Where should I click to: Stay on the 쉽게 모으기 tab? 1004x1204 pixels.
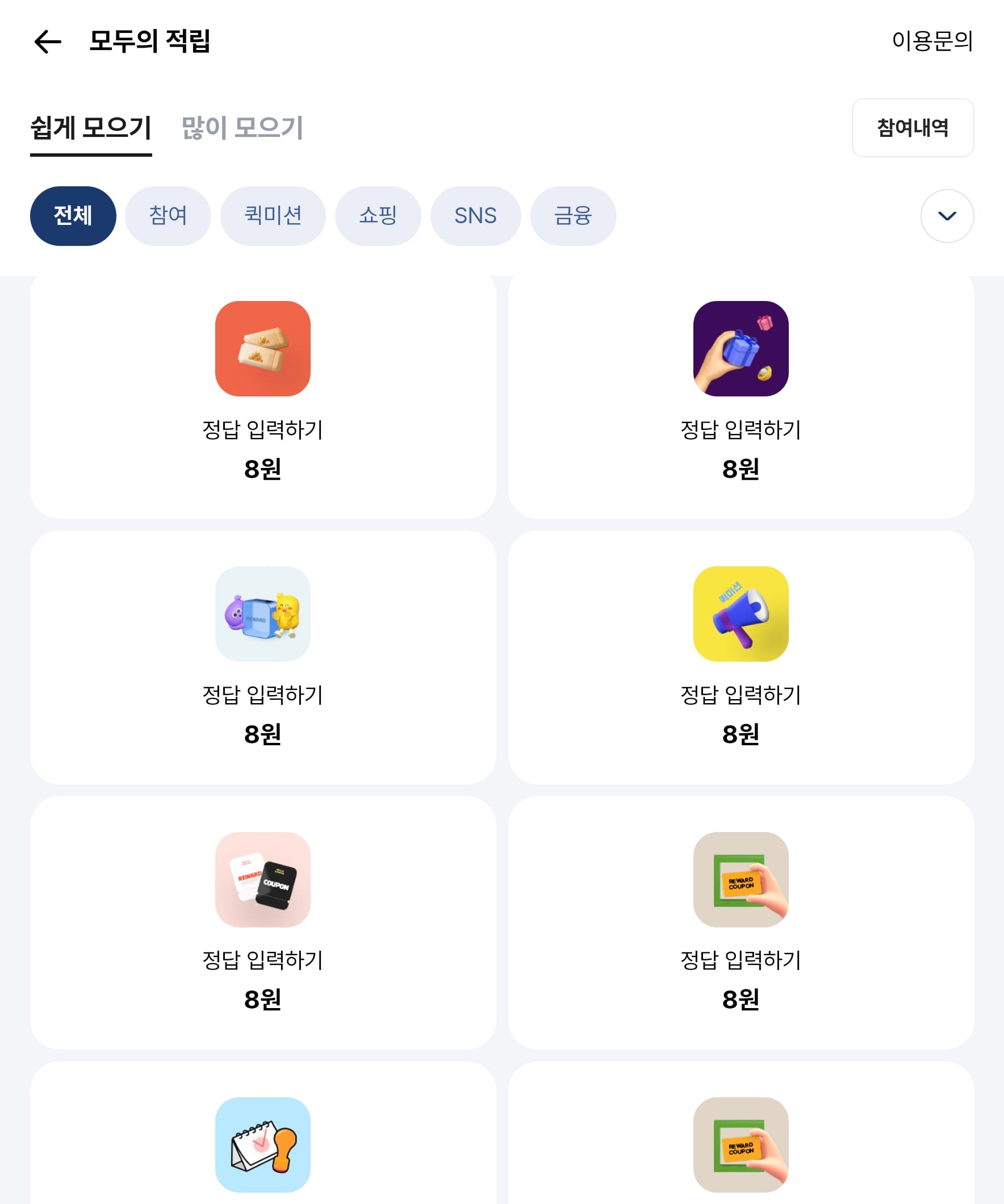click(x=90, y=128)
